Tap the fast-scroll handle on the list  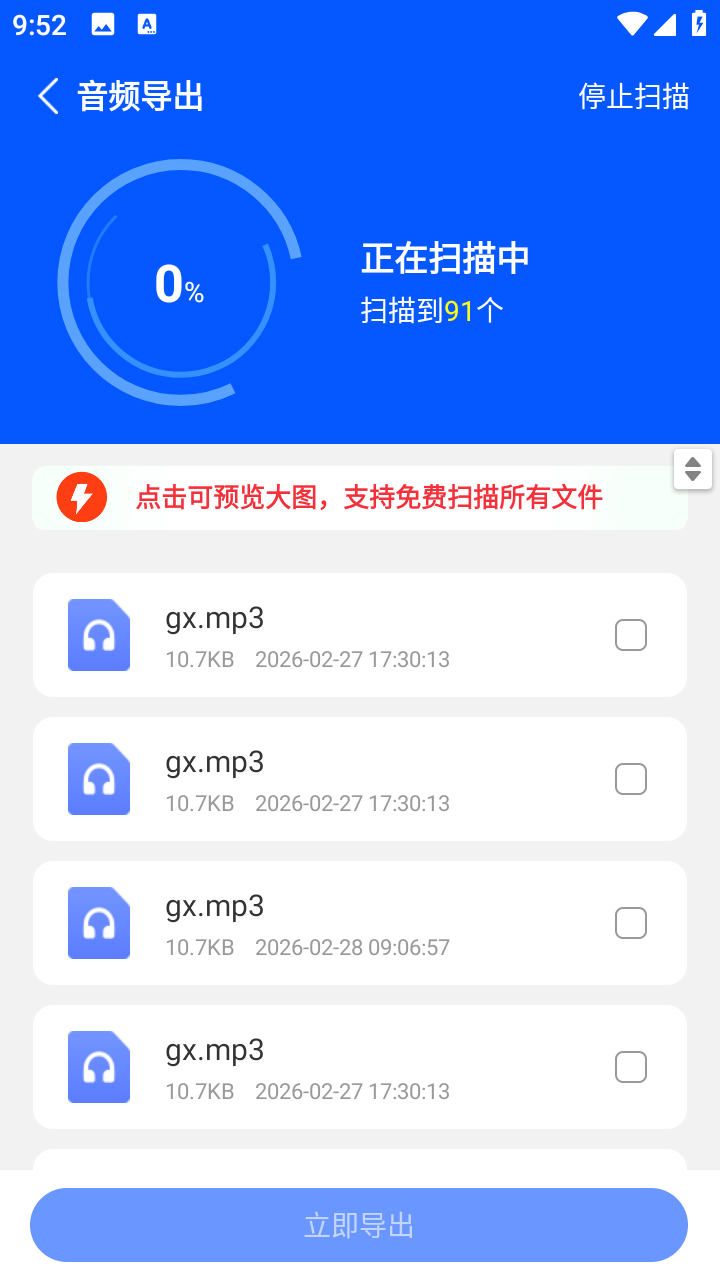click(693, 469)
